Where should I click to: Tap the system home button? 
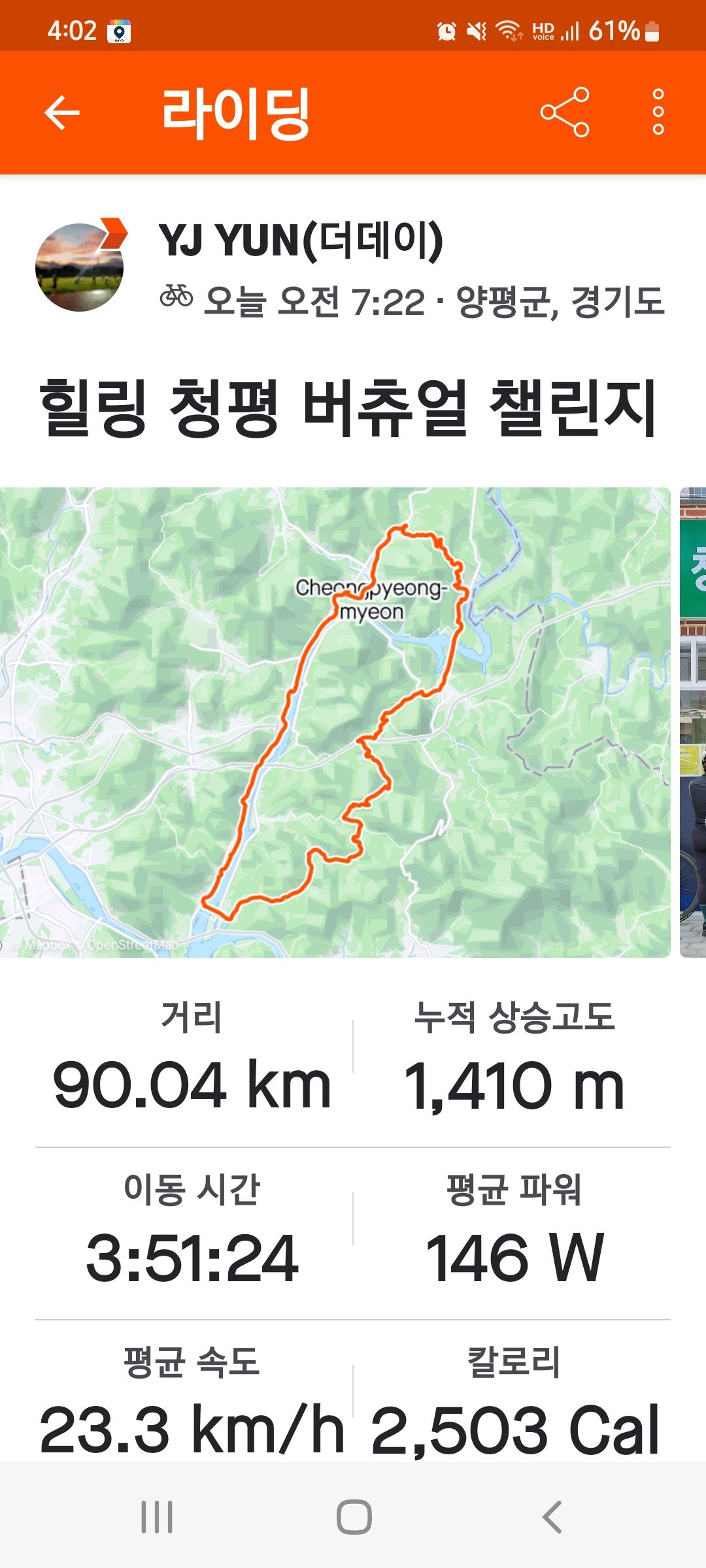pyautogui.click(x=354, y=1516)
